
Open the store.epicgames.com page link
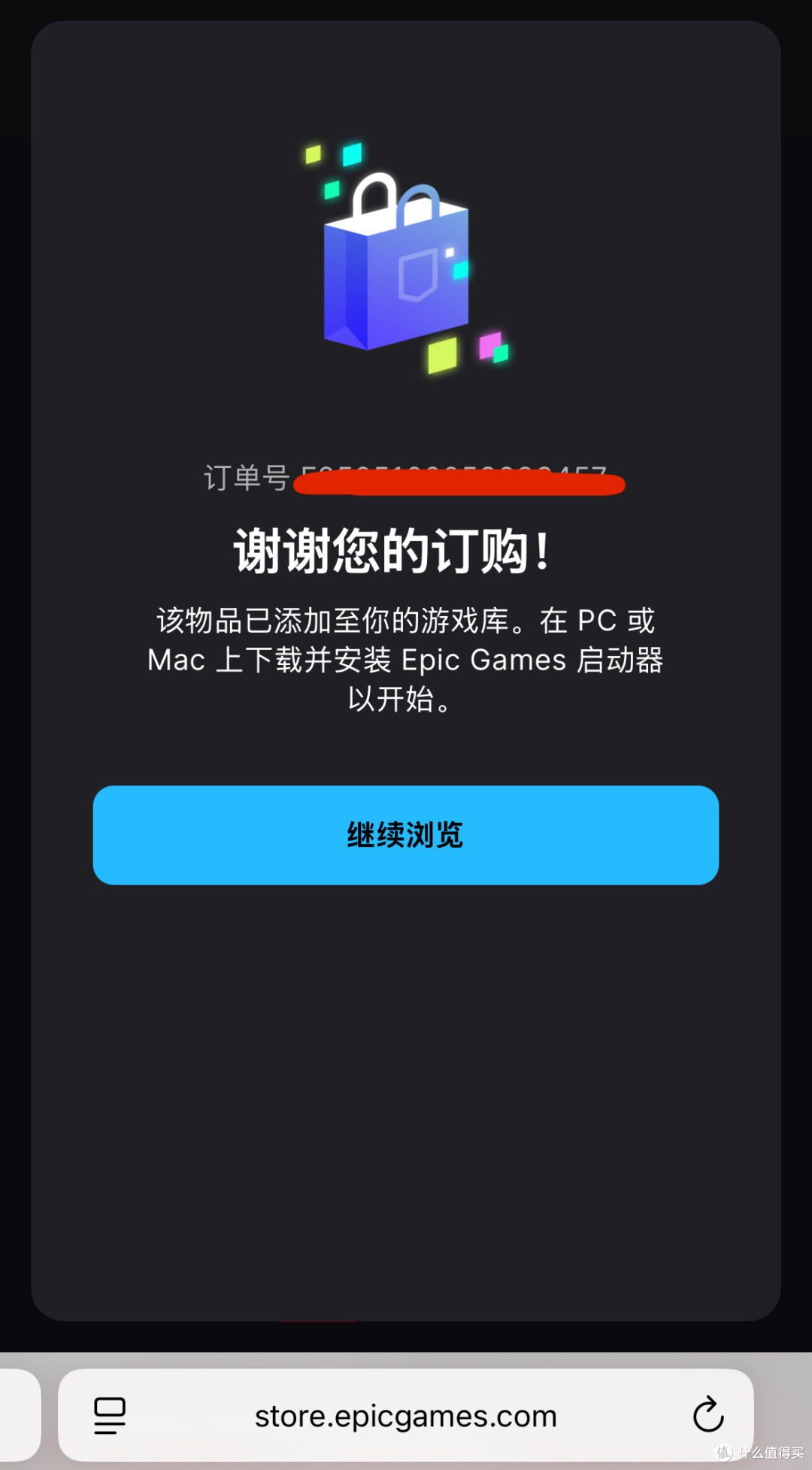405,1414
